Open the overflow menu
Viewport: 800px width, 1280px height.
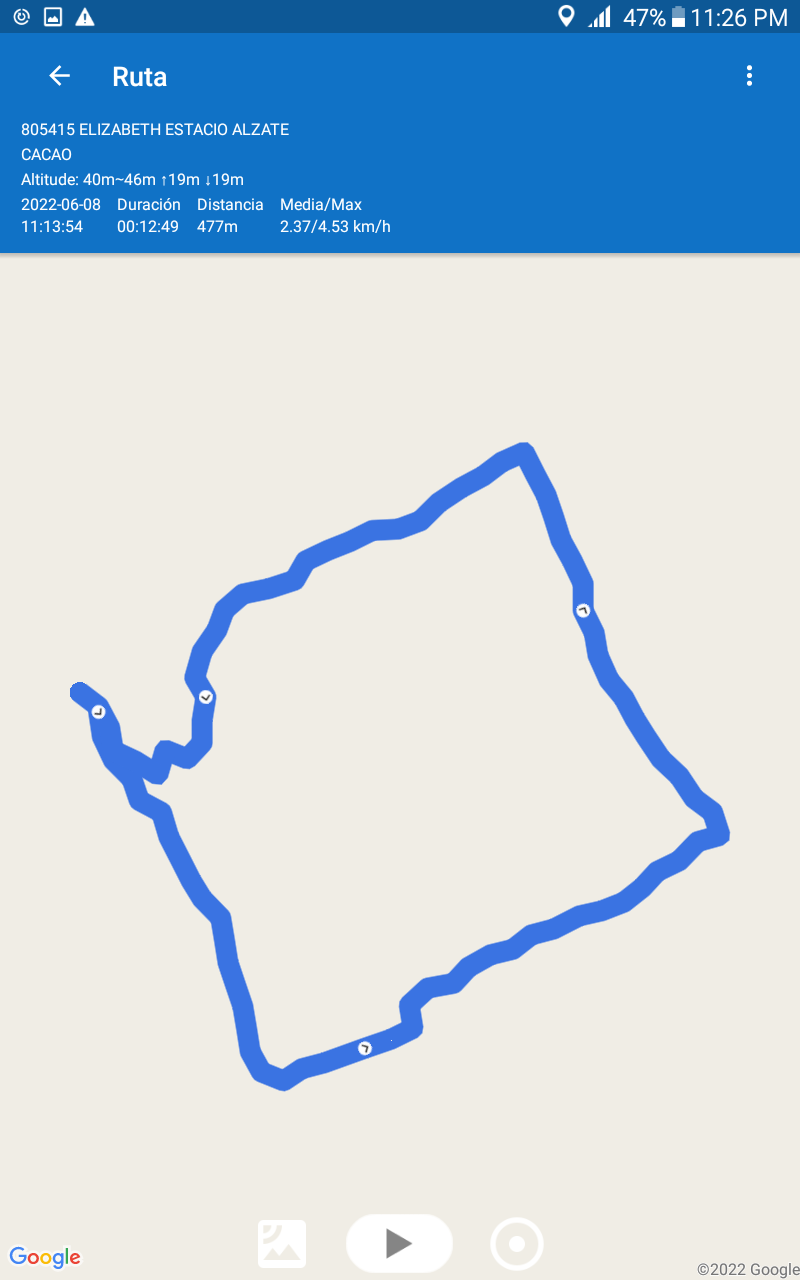749,76
